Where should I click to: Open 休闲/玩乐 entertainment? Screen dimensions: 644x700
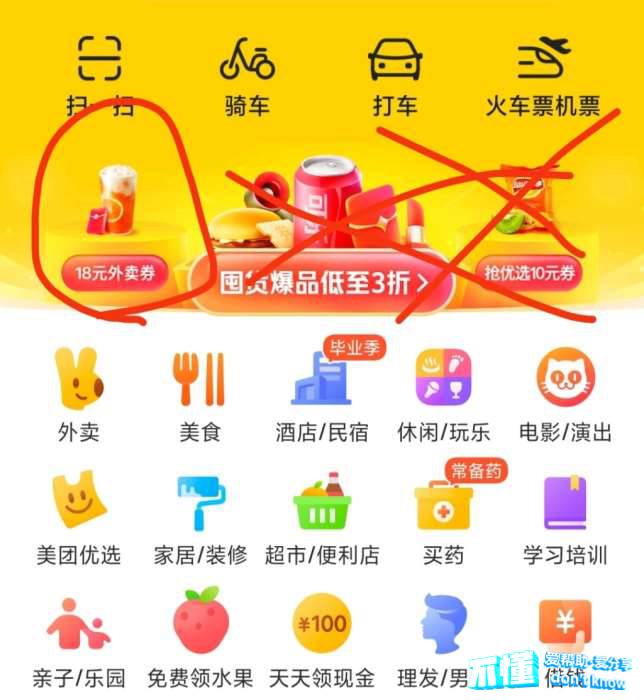pos(443,395)
